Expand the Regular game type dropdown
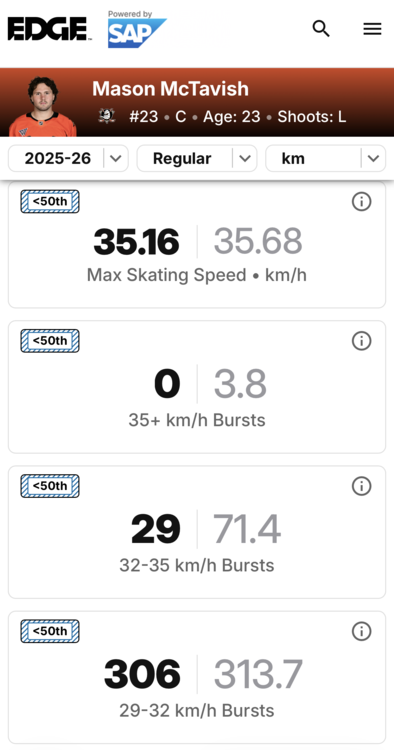Viewport: 394px width, 750px height. pos(197,158)
